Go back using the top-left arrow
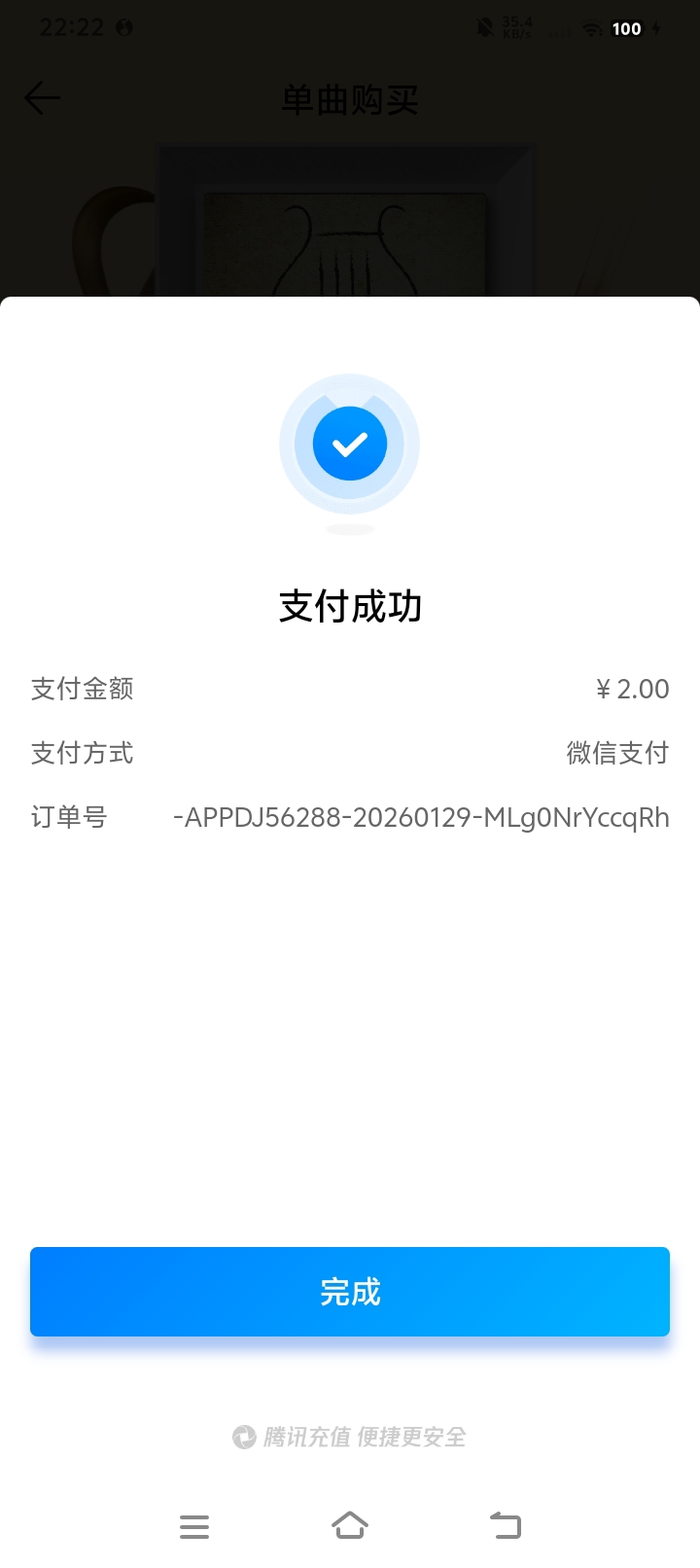700x1568 pixels. tap(43, 97)
